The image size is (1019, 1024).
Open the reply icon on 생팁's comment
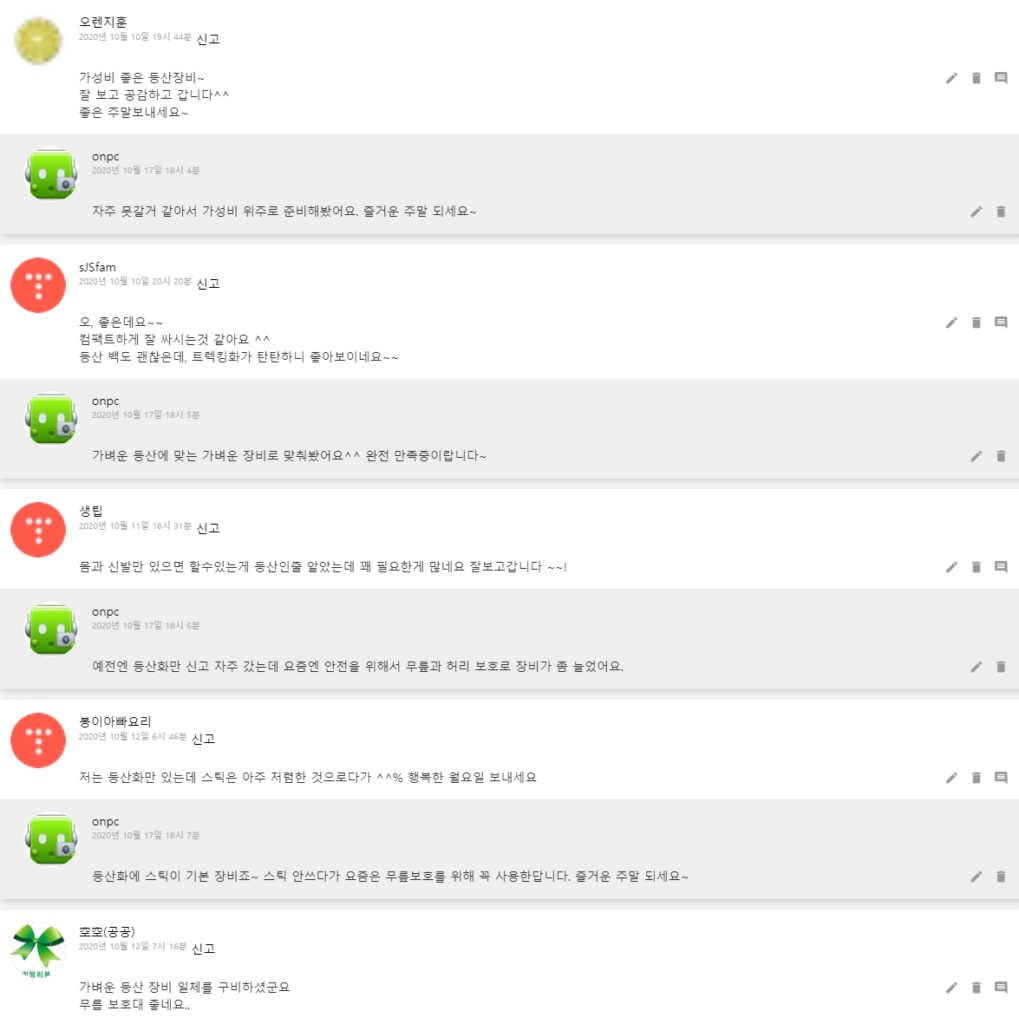[x=1000, y=566]
